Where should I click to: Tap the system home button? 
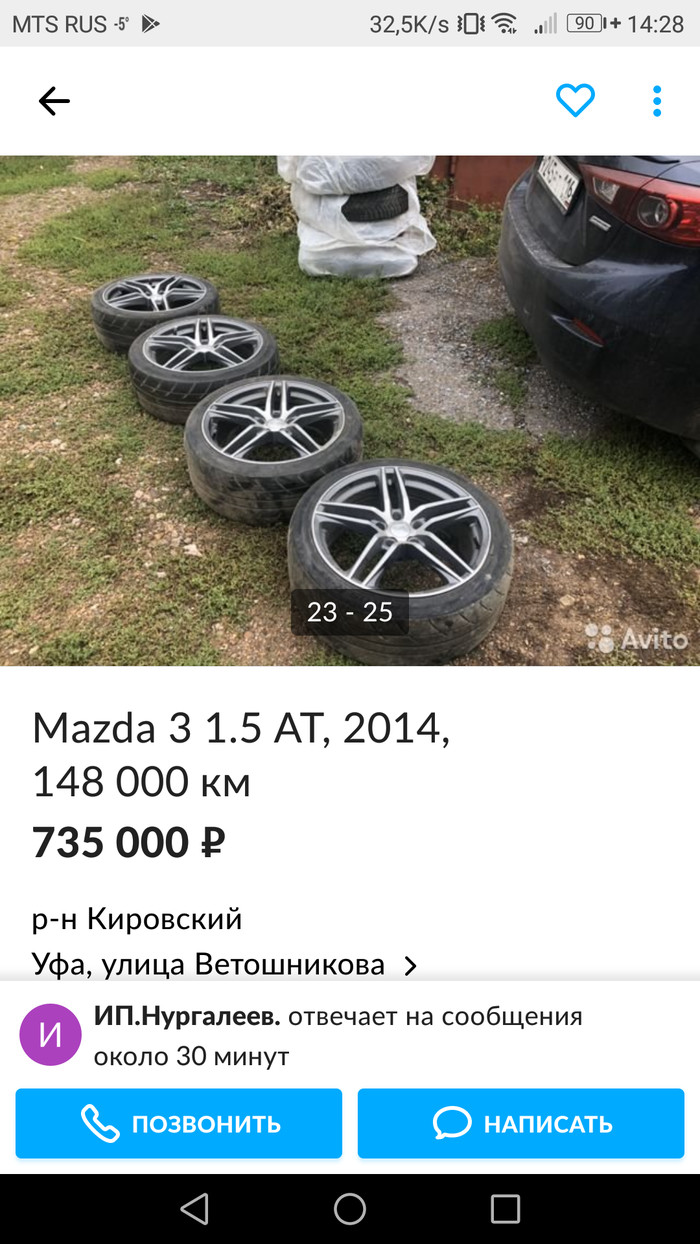coord(350,1208)
